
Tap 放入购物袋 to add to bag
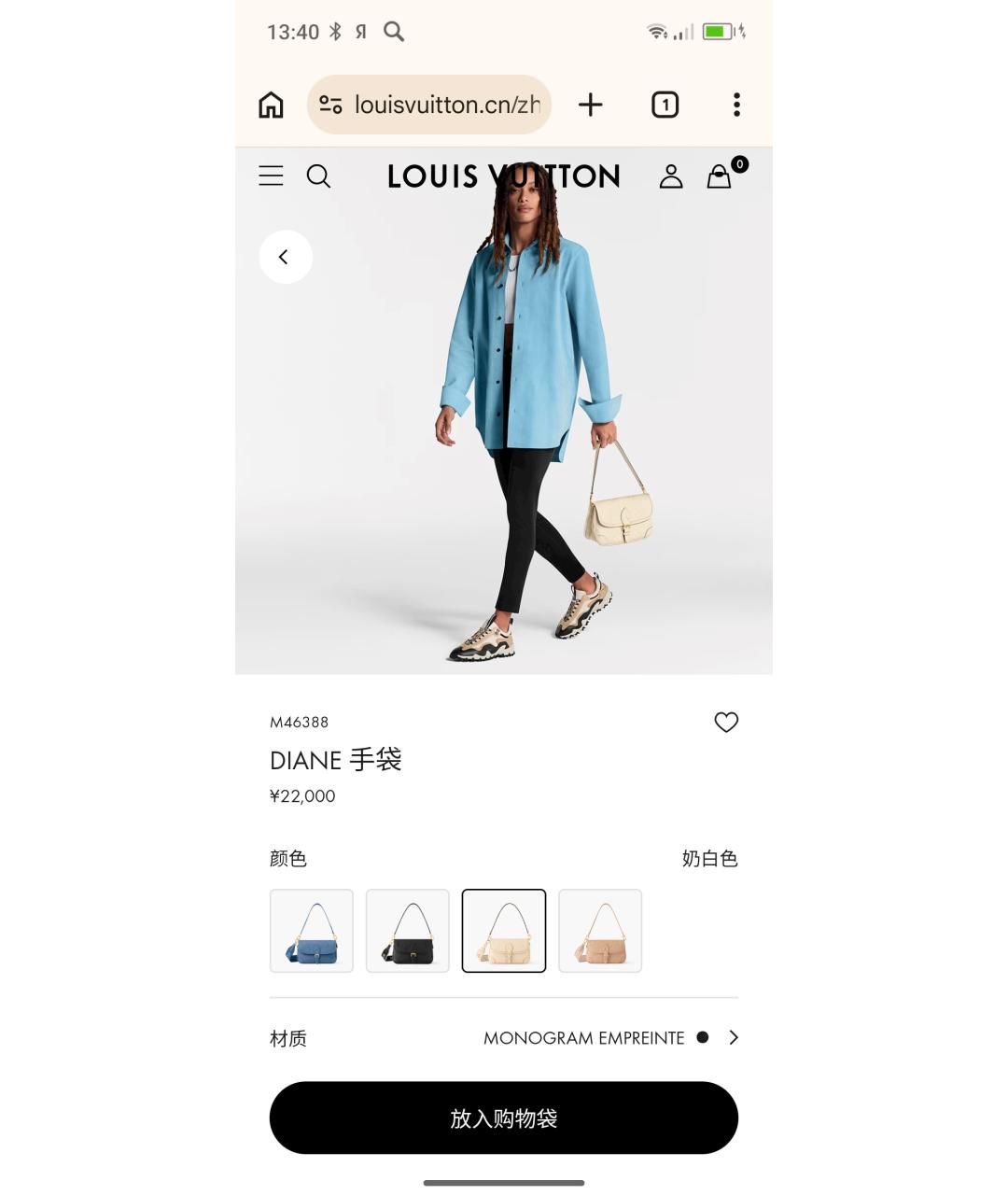[504, 1118]
